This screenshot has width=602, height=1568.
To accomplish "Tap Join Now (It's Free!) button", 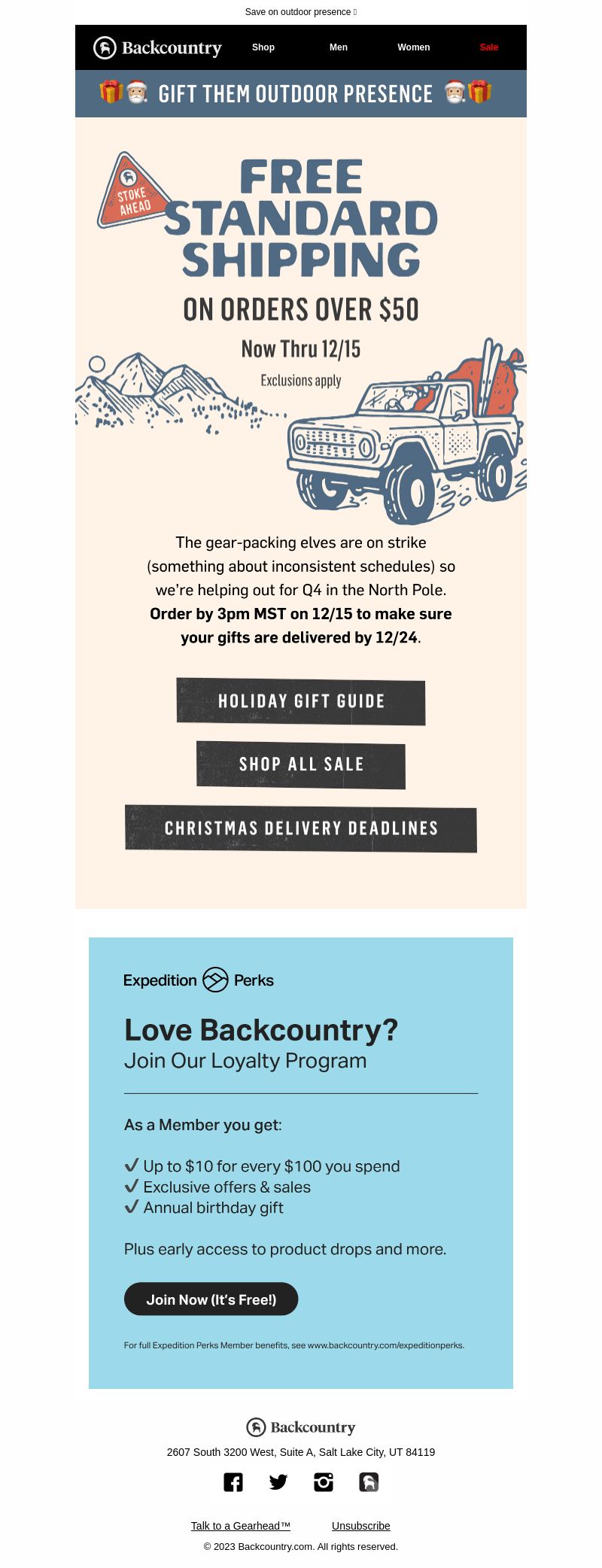I will 211,1299.
